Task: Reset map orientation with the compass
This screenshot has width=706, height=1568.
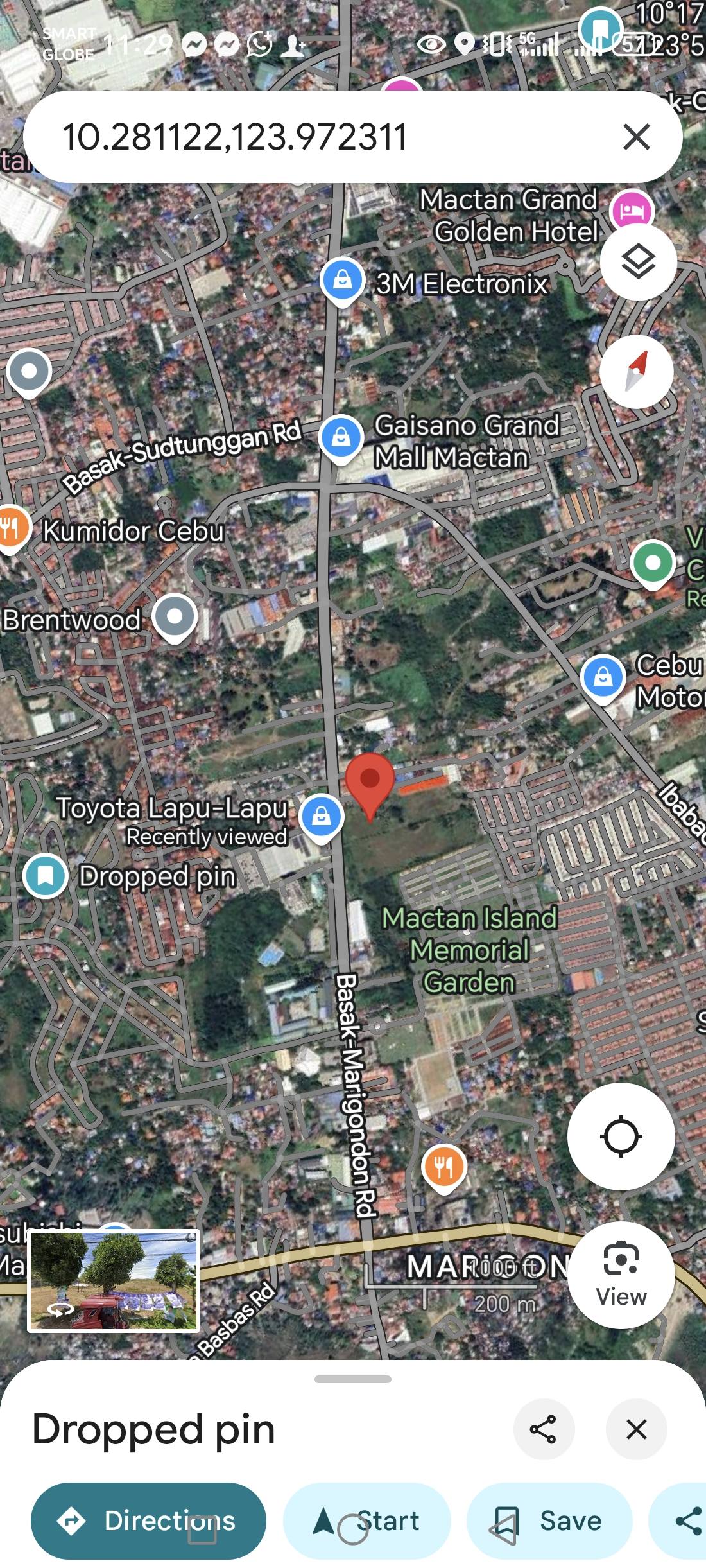Action: pos(637,371)
